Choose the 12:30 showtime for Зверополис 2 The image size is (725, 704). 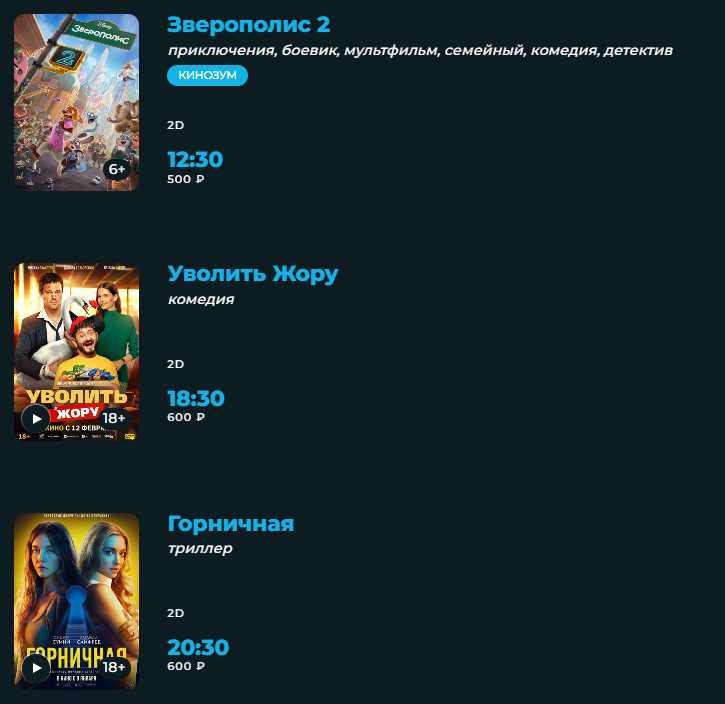195,160
